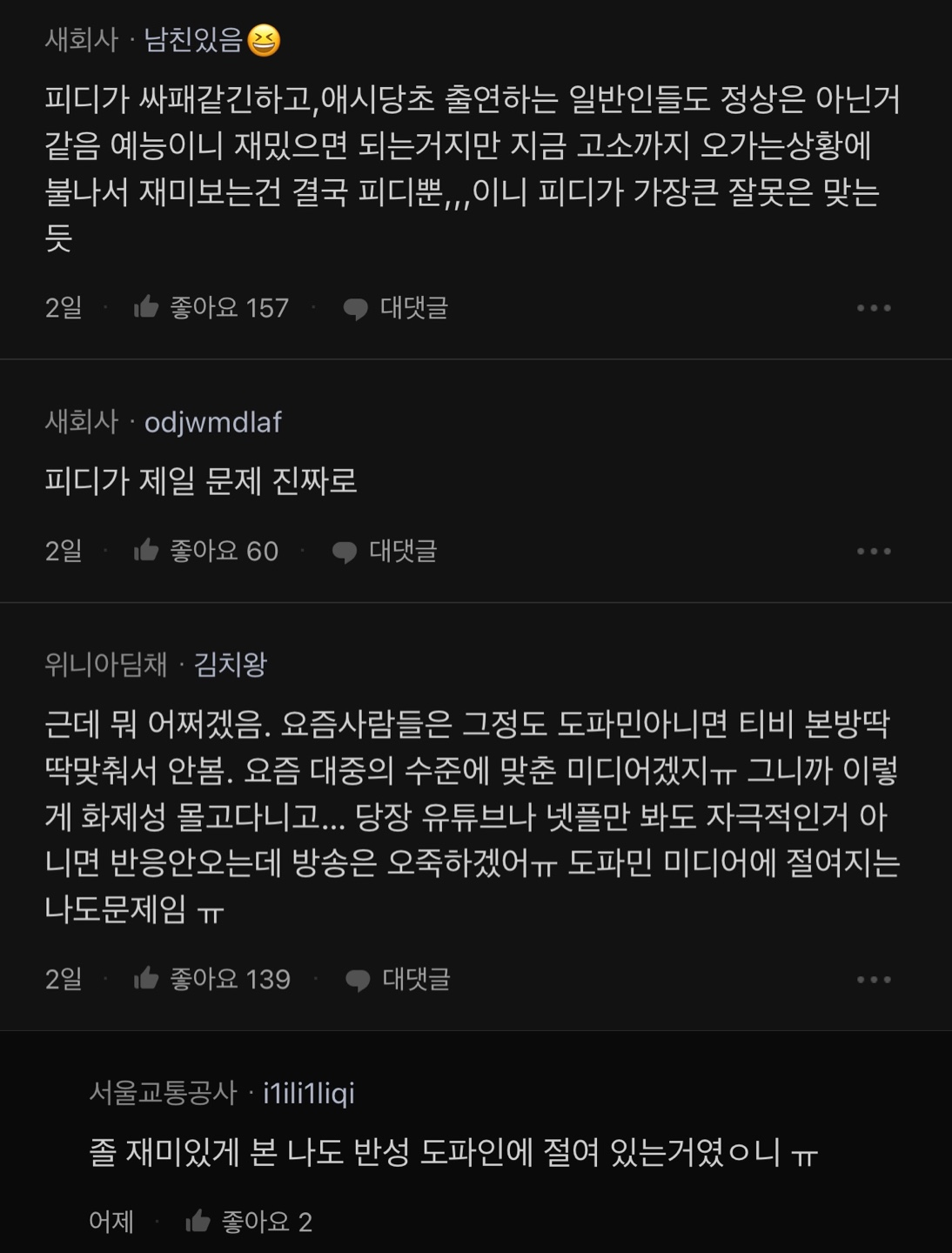952x1253 pixels.
Task: View odjwmdlaf's profile
Action: (213, 422)
